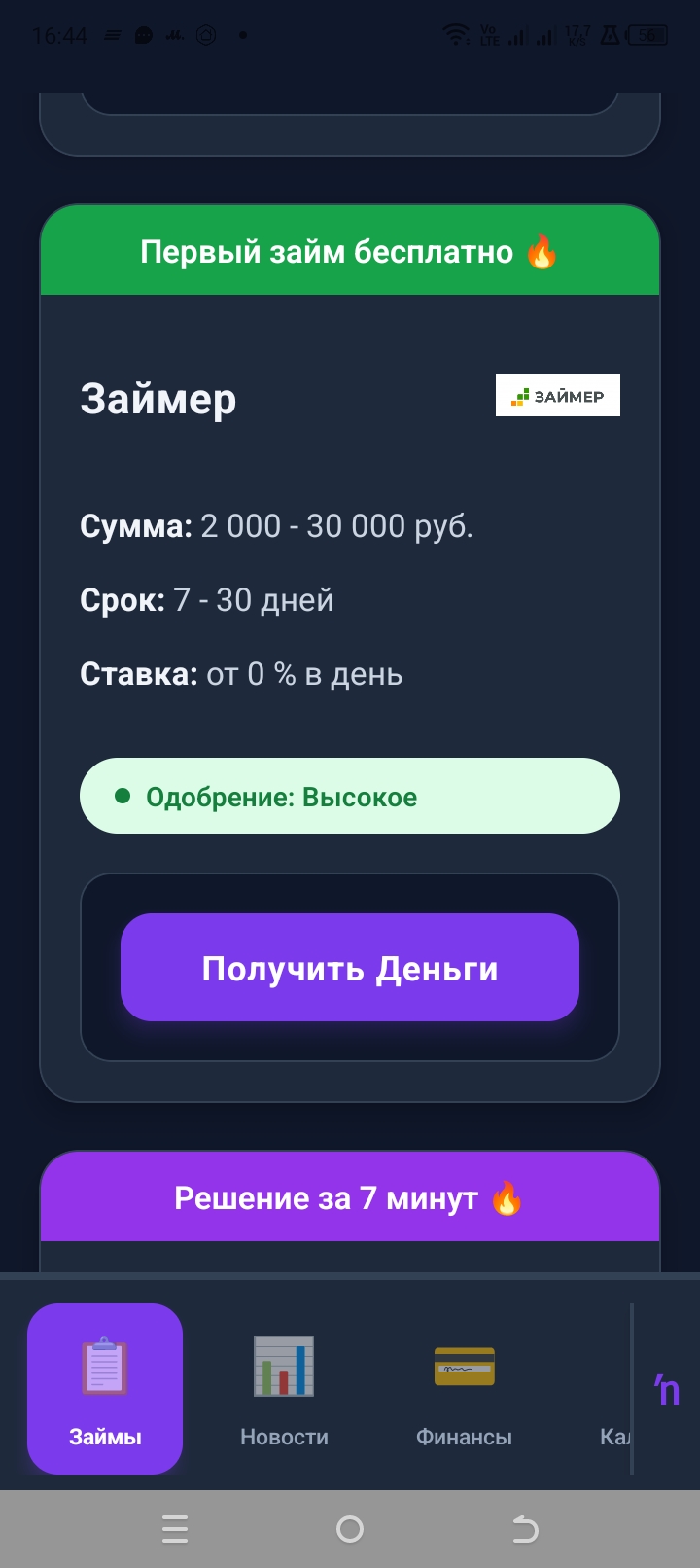Go to the phone home screen
Screen dimensions: 700x1568
tap(350, 1530)
